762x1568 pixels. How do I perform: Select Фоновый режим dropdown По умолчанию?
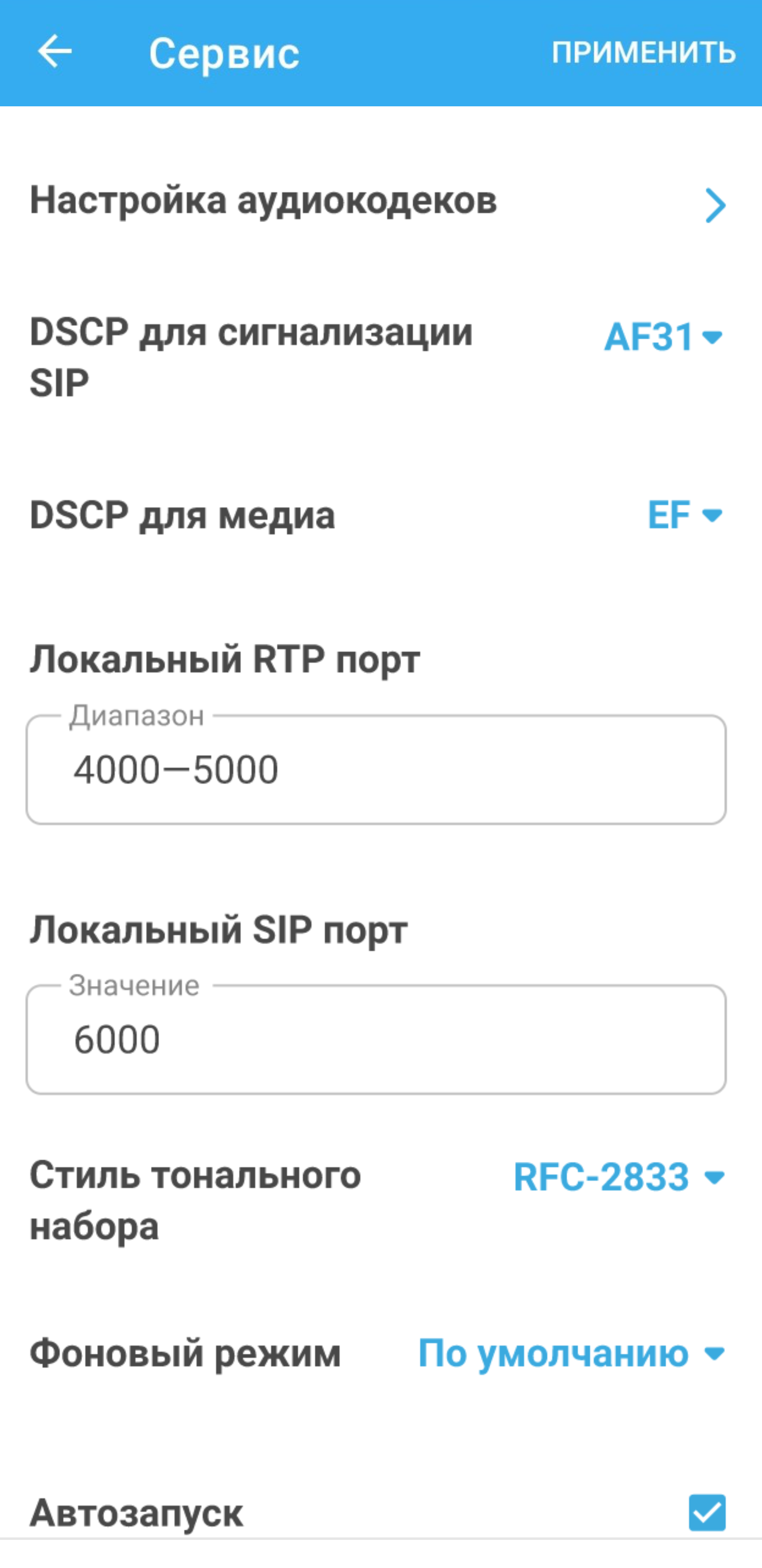pos(571,1354)
